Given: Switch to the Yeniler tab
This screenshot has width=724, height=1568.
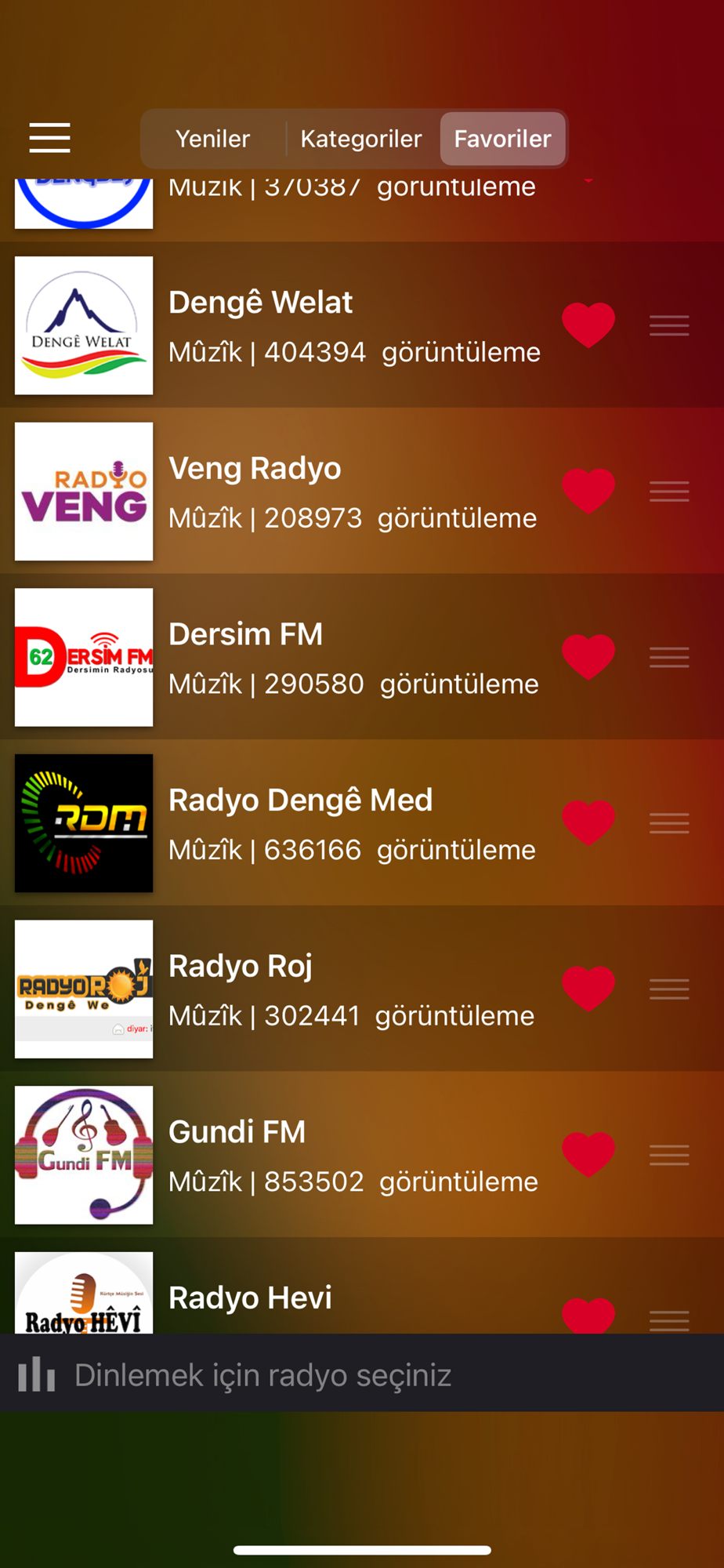Looking at the screenshot, I should coord(212,139).
